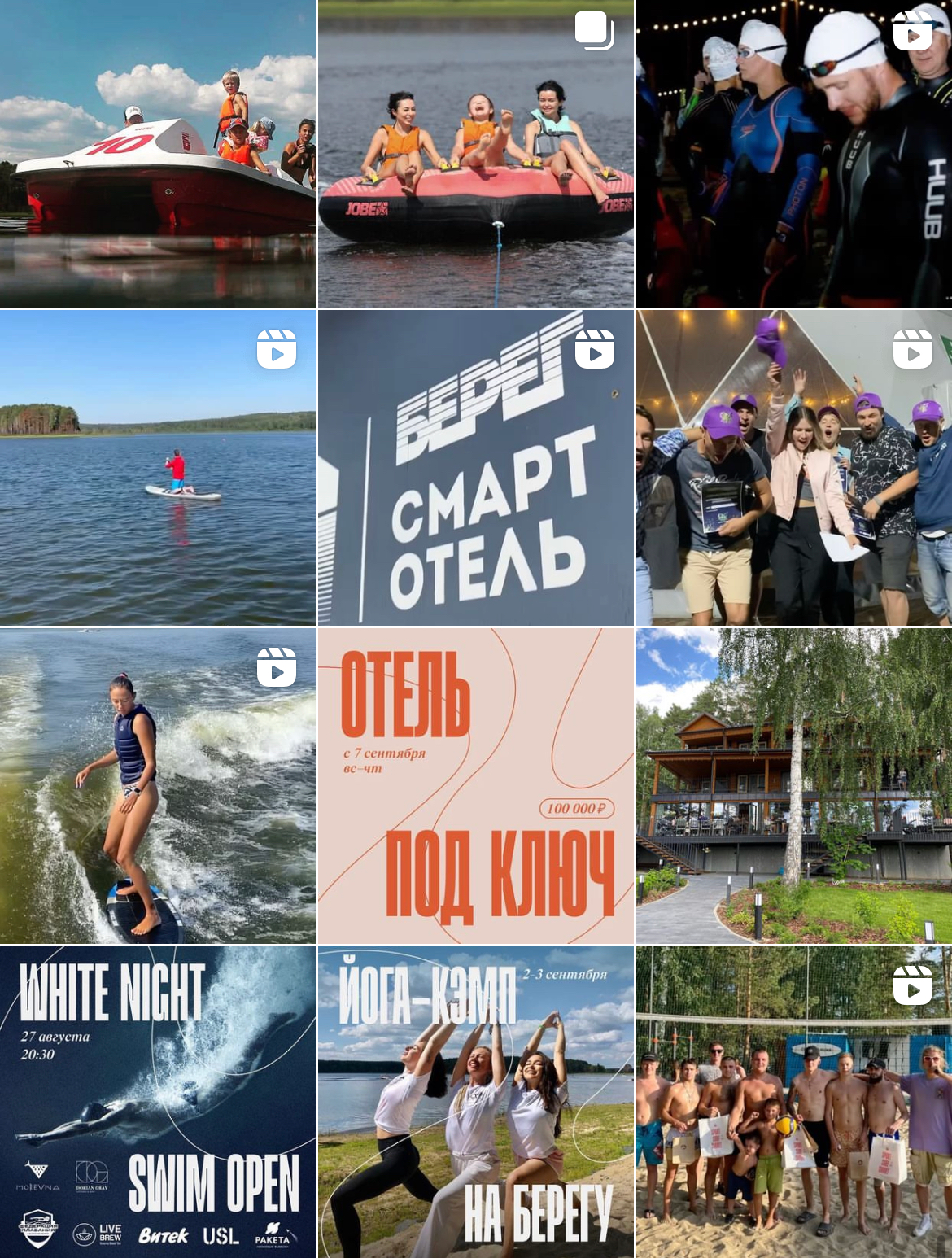Play the reel with purple caps group

pos(793,467)
